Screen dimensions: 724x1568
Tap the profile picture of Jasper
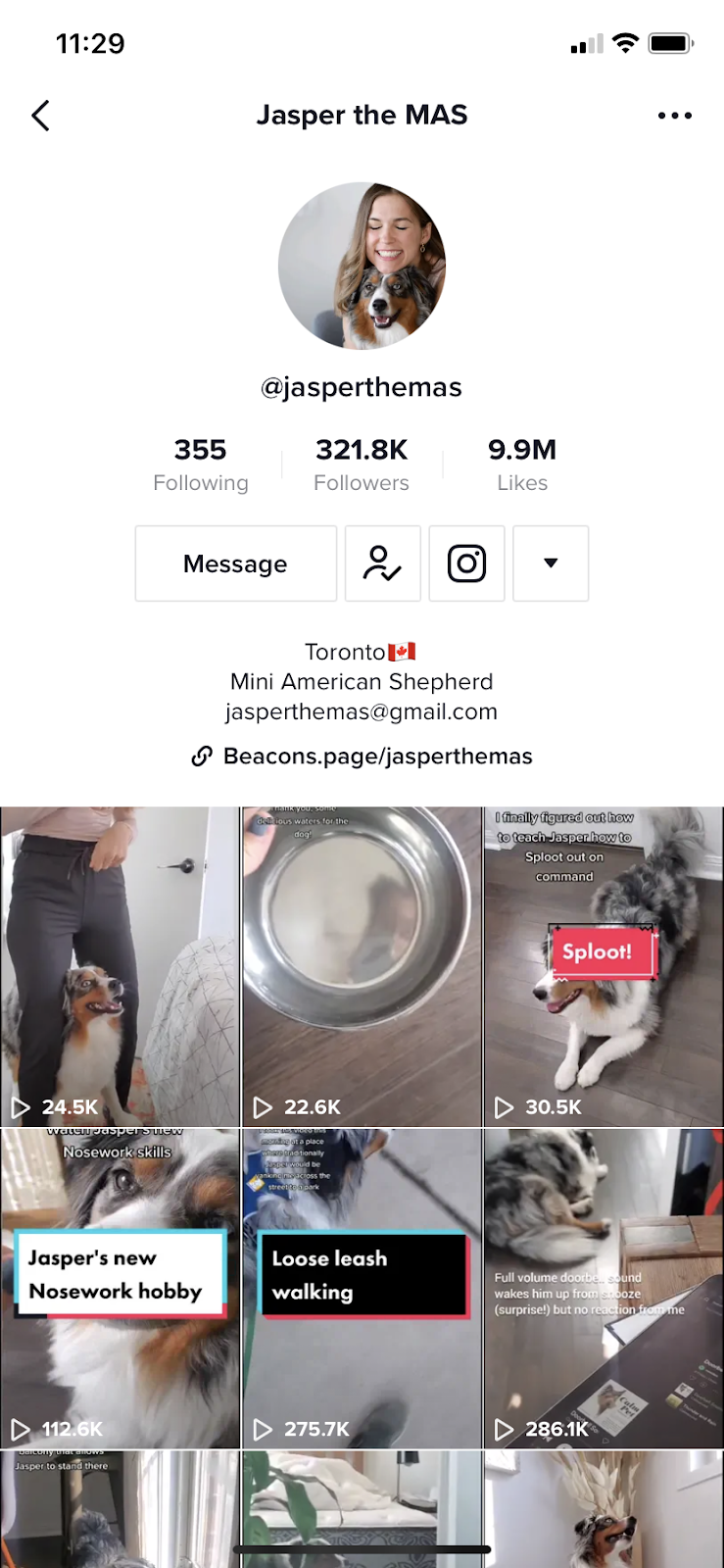(x=362, y=266)
